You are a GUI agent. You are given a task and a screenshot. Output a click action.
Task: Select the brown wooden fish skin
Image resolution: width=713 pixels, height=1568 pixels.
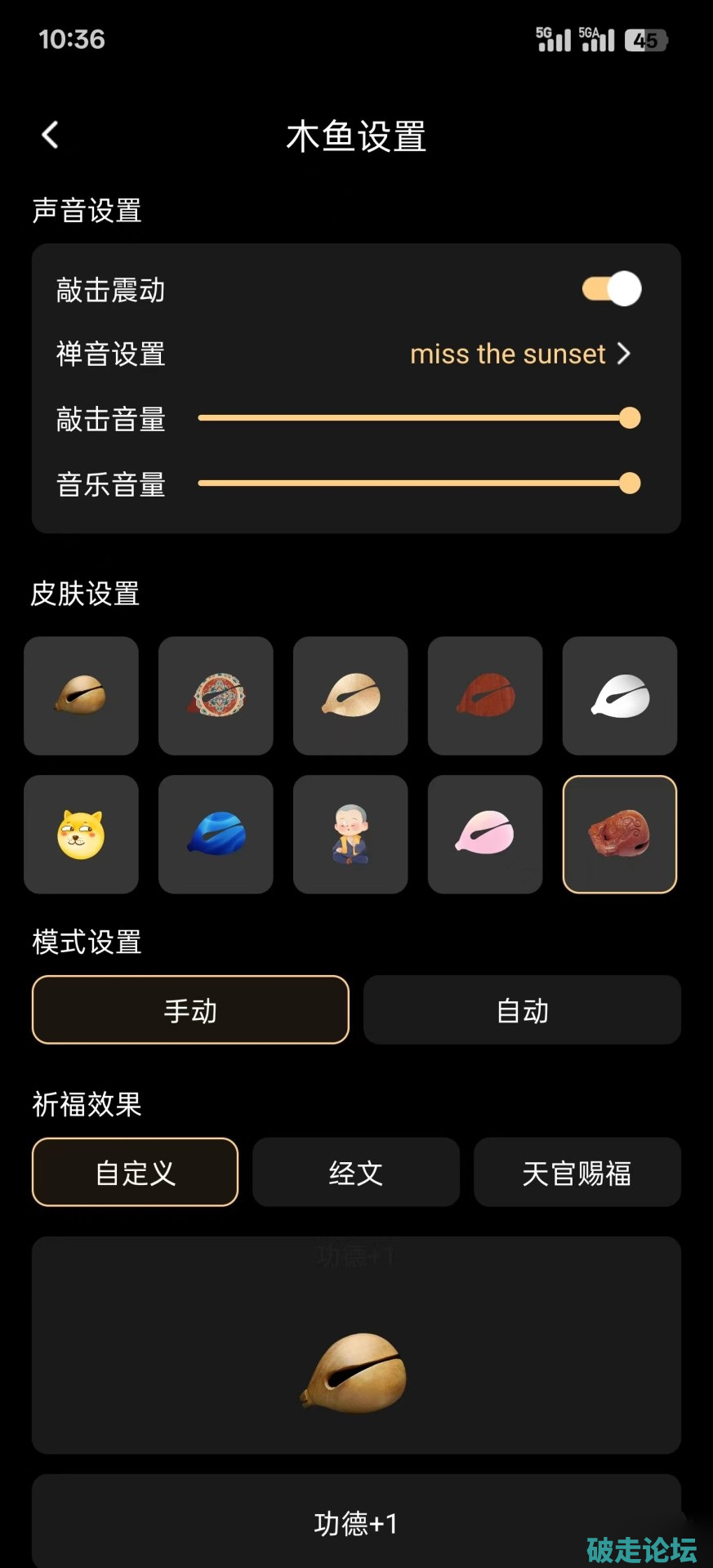[81, 696]
